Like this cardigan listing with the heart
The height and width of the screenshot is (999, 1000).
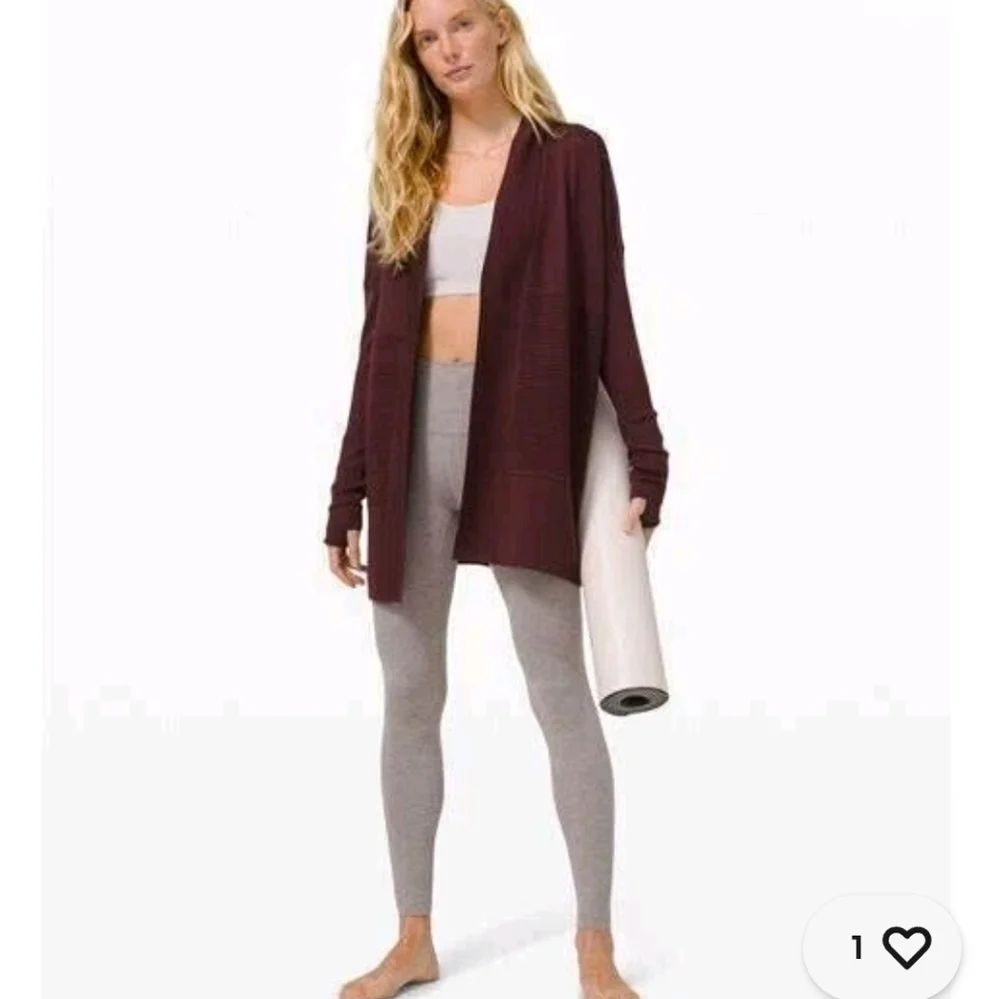(906, 946)
